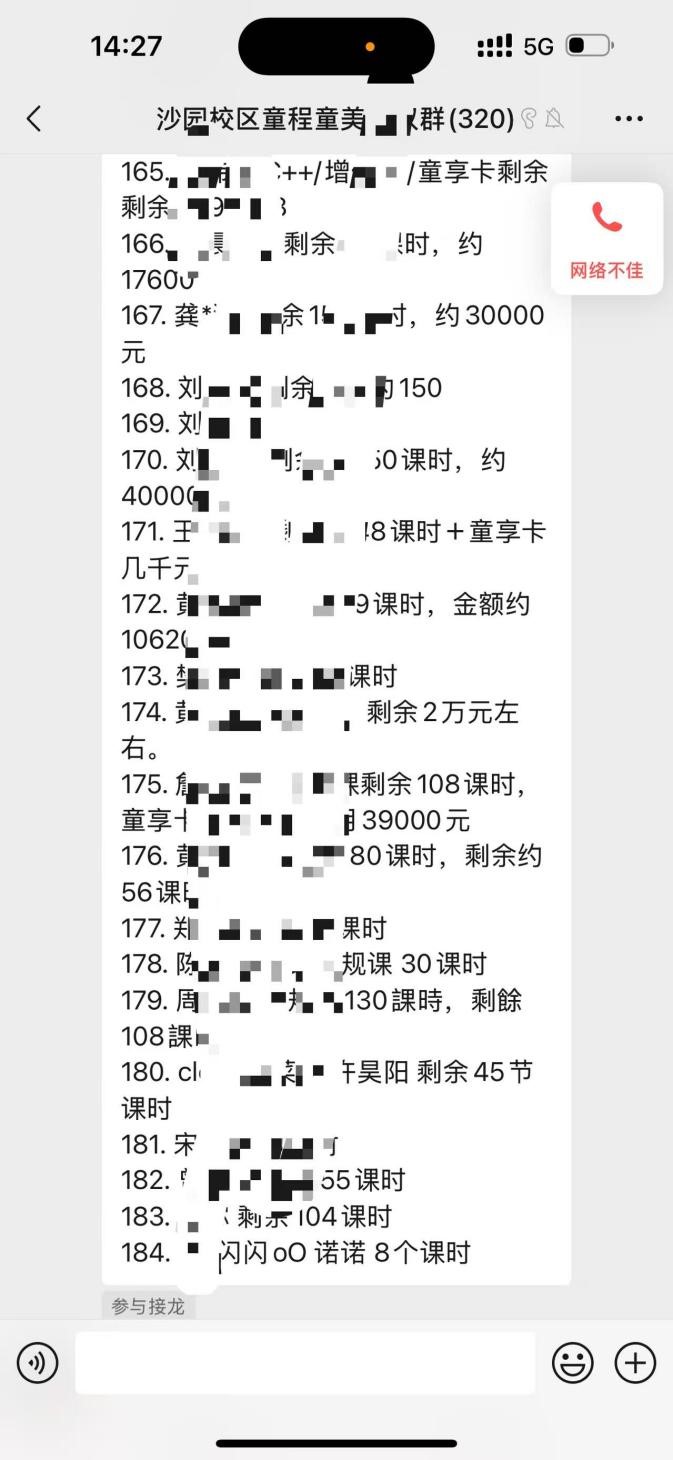Viewport: 673px width, 1460px height.
Task: Open the three-dot group chat menu
Action: 629,120
